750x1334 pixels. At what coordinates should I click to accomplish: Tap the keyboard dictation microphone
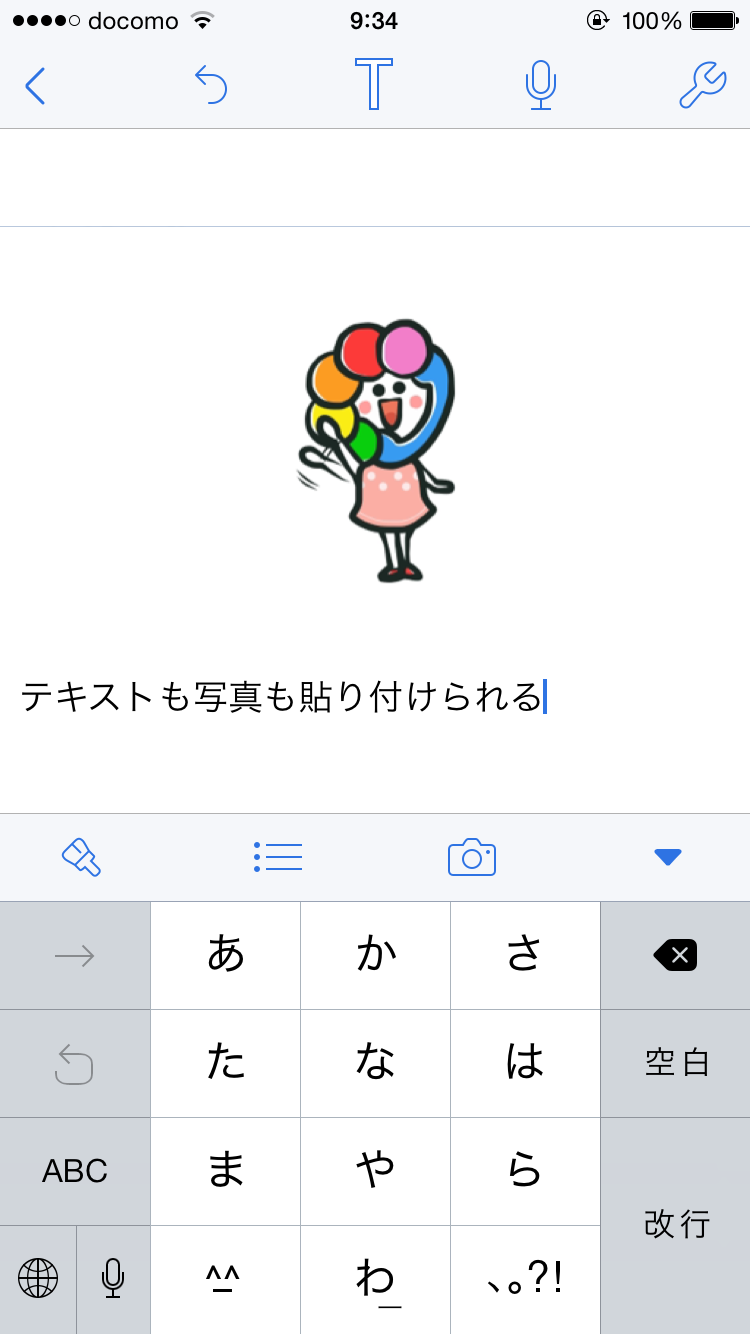[x=113, y=1278]
